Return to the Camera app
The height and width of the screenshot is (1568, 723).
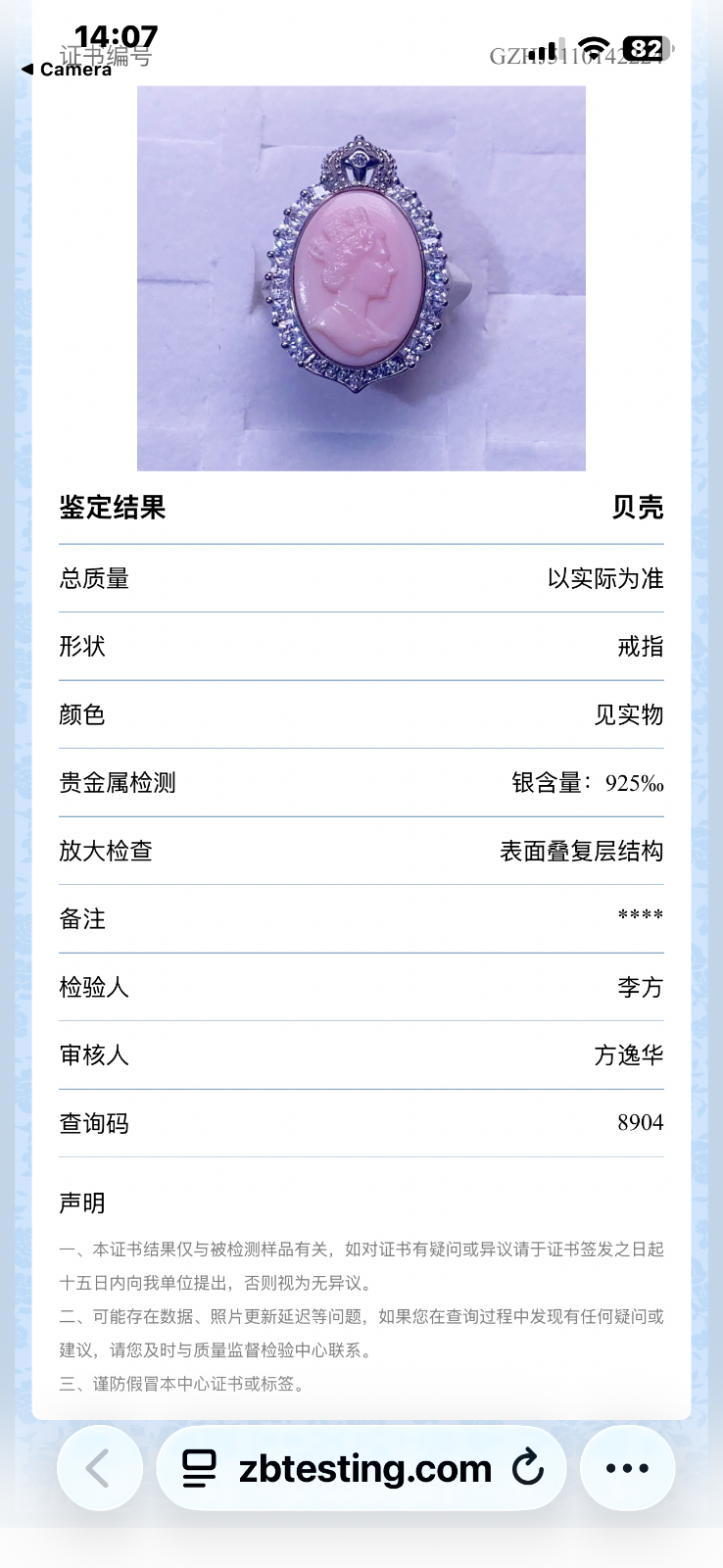[x=67, y=70]
